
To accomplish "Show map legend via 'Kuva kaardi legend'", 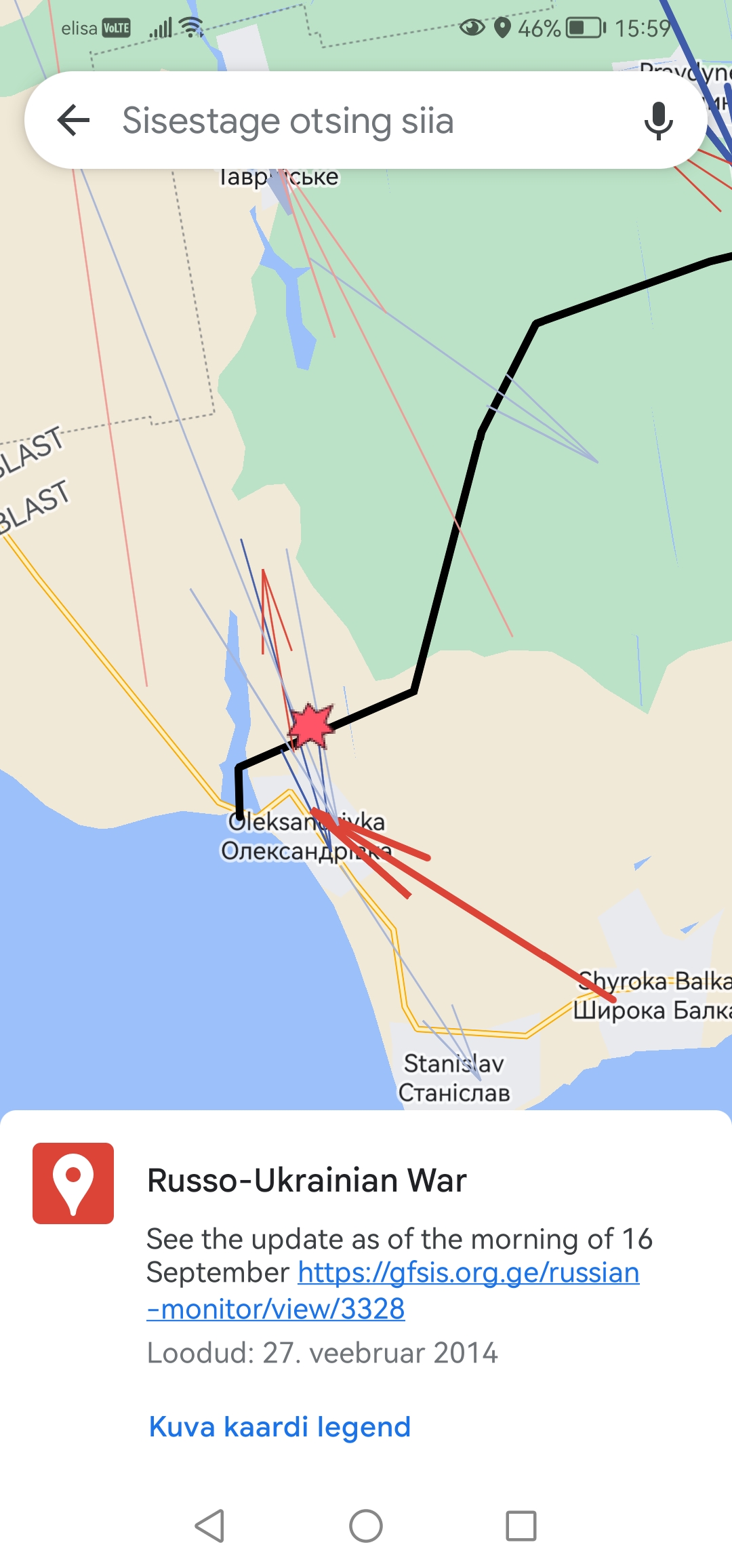I will click(x=279, y=1426).
